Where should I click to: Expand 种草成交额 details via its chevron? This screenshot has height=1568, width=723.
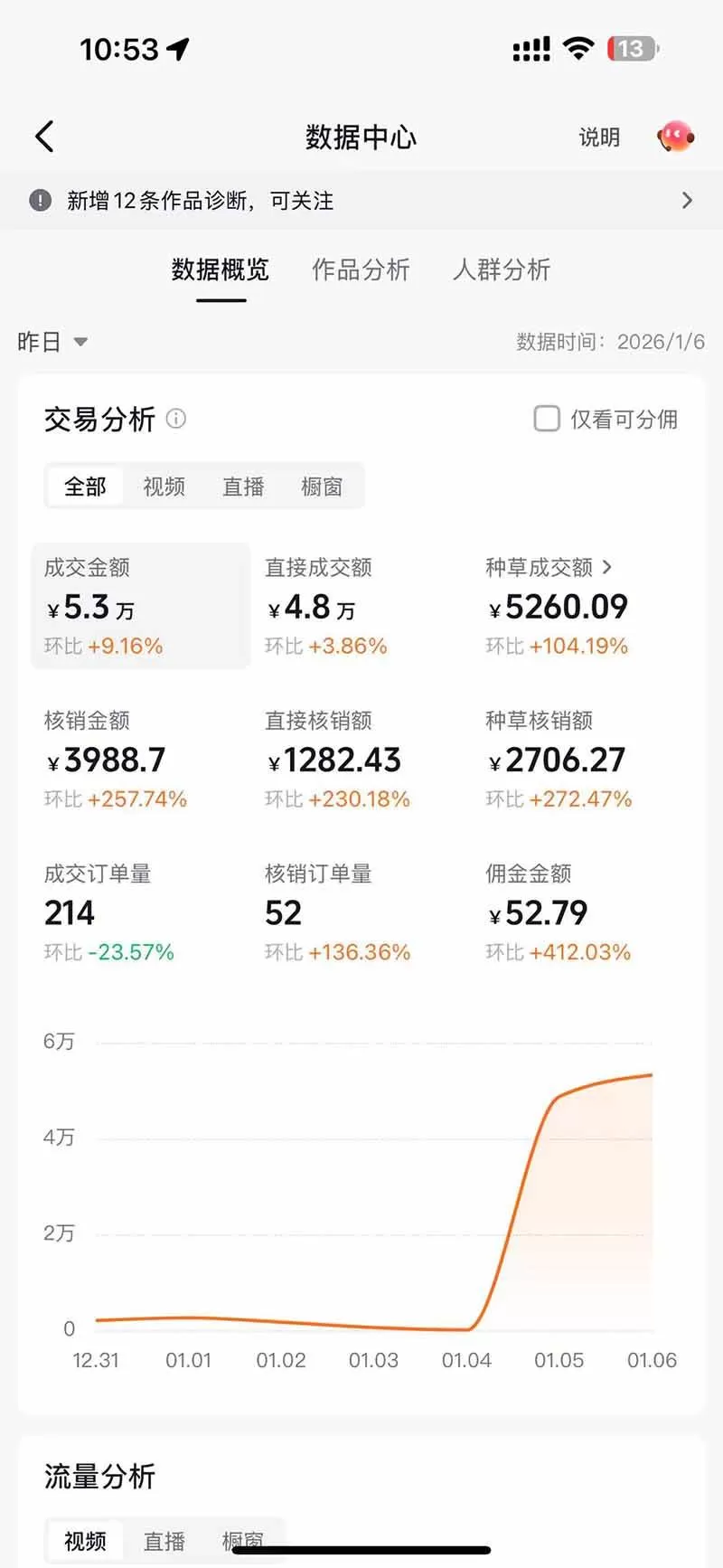click(x=606, y=568)
